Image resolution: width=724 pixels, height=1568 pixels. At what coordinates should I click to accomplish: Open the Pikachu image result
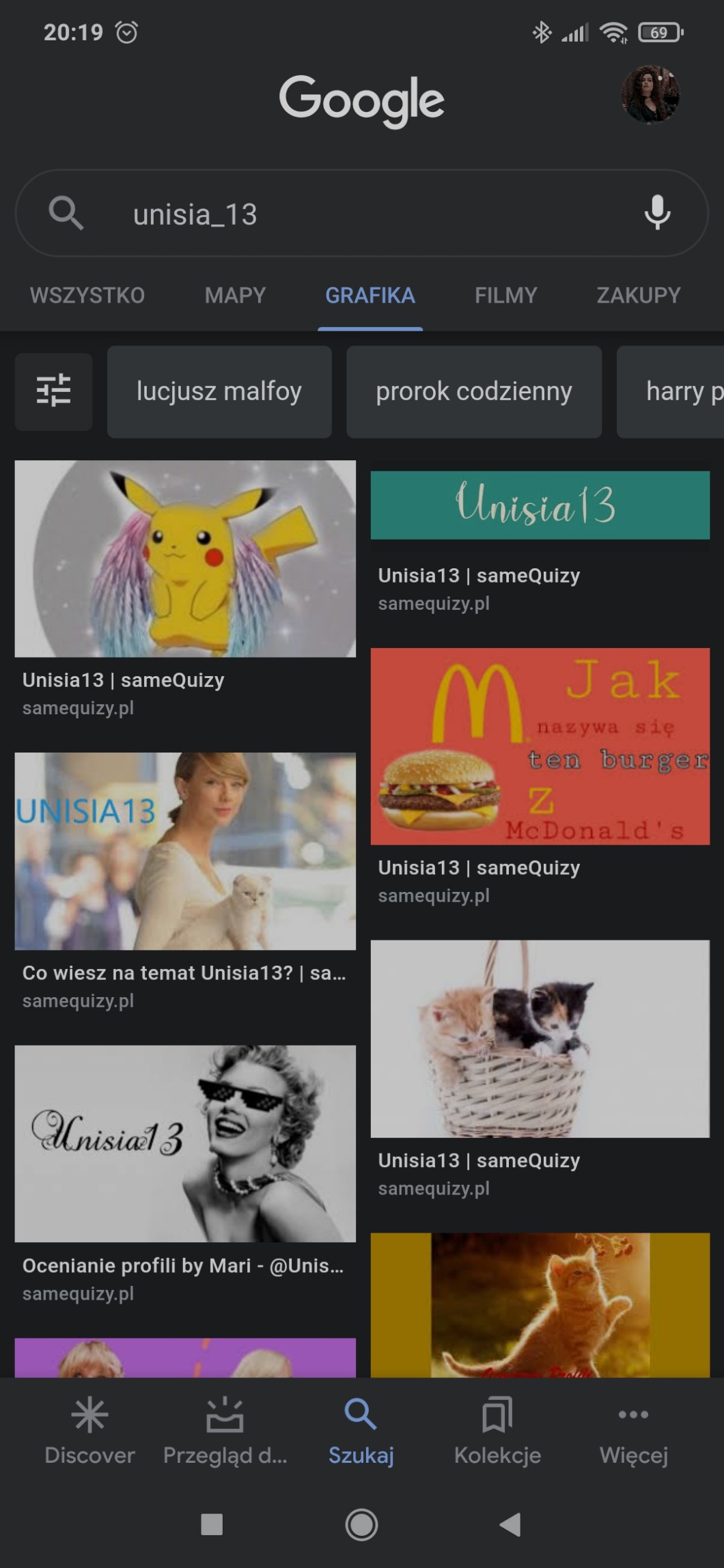point(185,559)
